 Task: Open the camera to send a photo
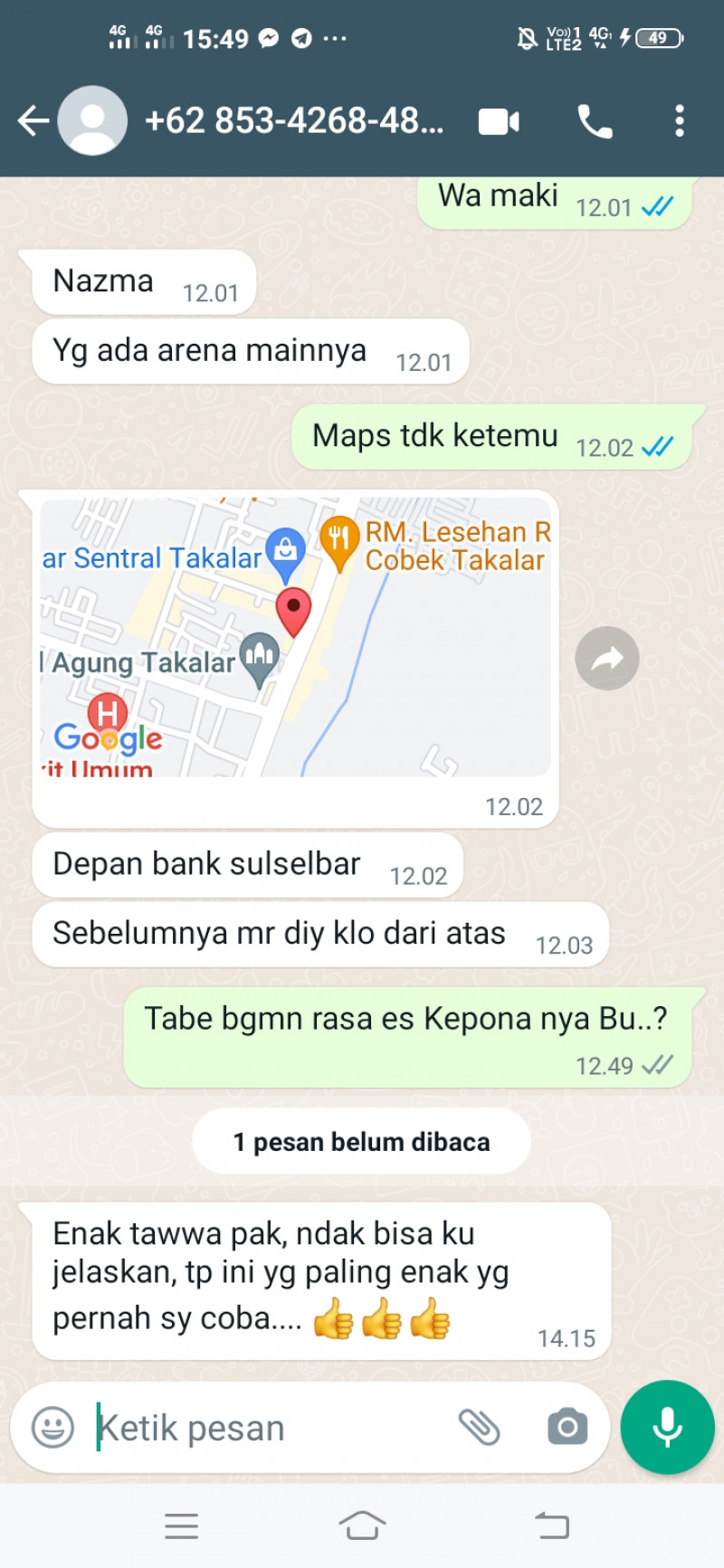[567, 1428]
